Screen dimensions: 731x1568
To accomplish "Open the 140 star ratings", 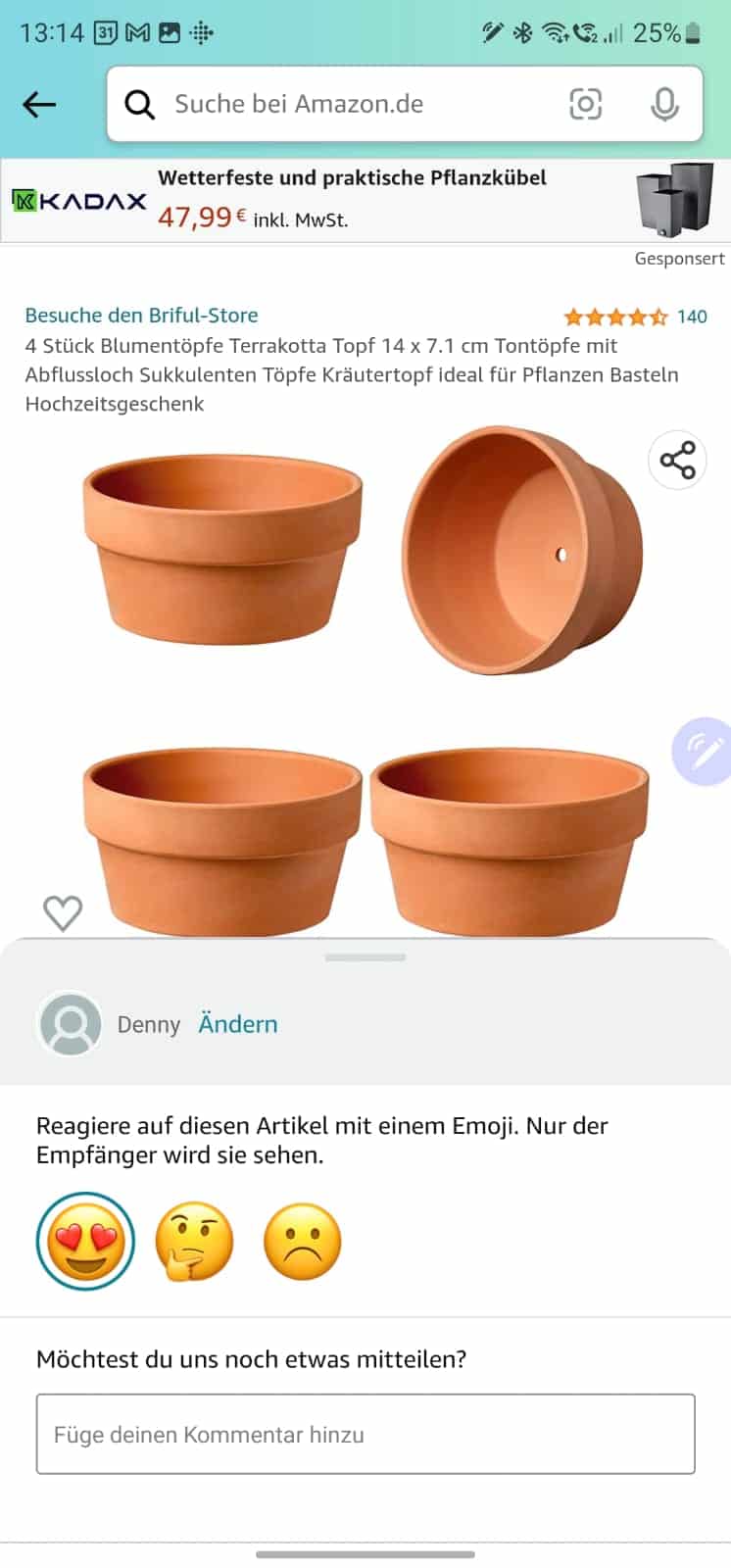I will click(x=634, y=317).
